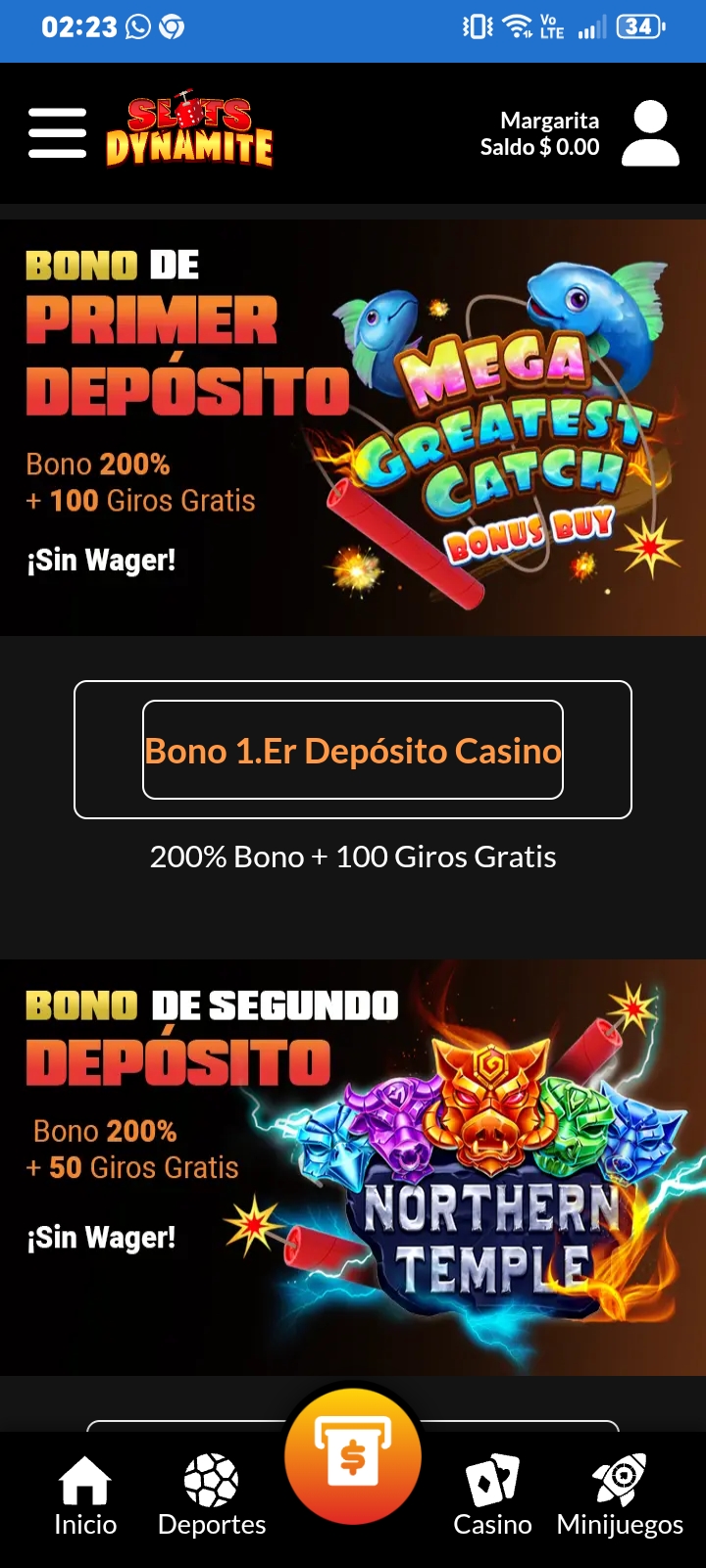Open the user profile icon

pos(650,132)
